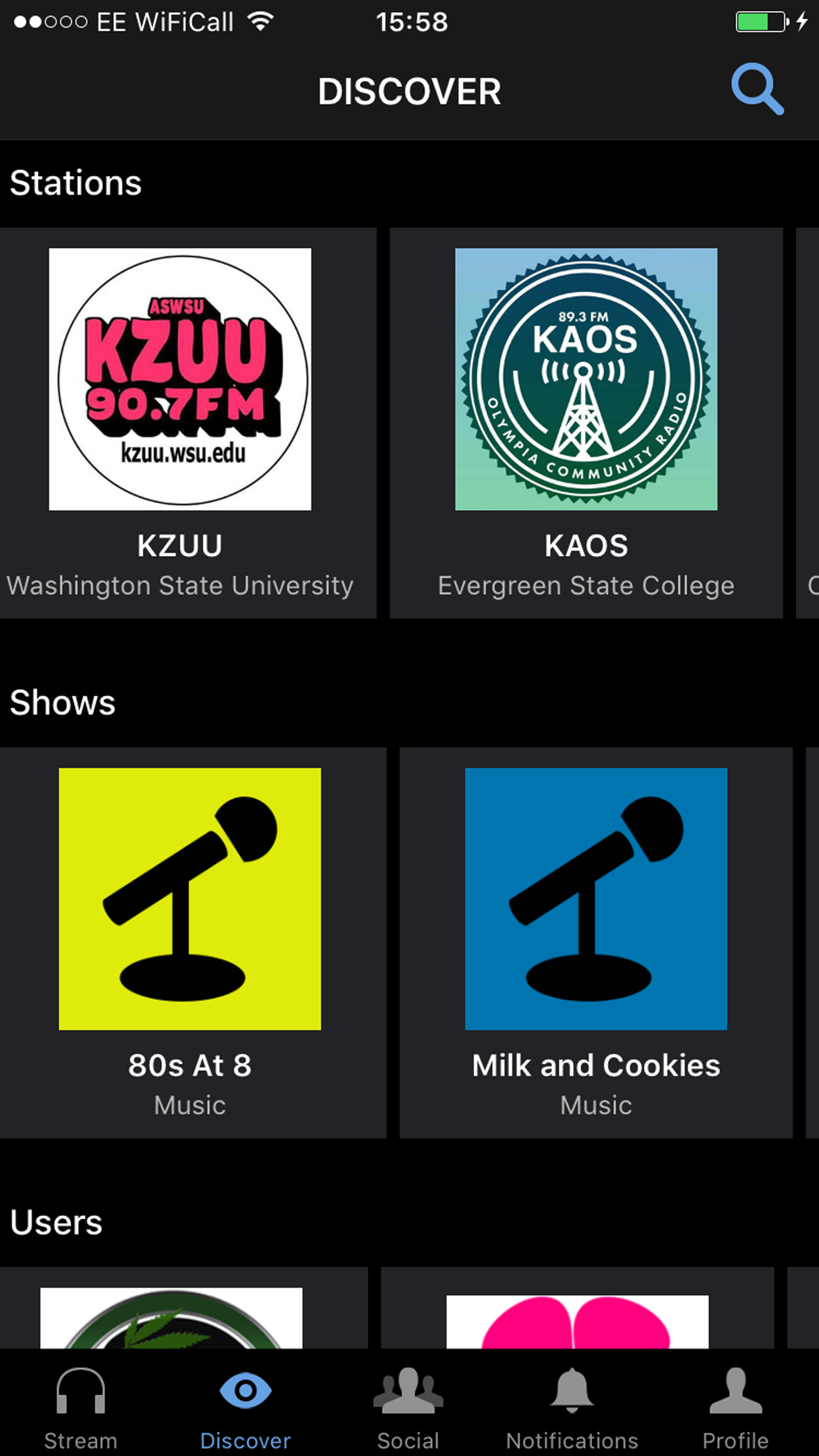Image resolution: width=819 pixels, height=1456 pixels.
Task: Open the search magnifier icon
Action: point(757,90)
